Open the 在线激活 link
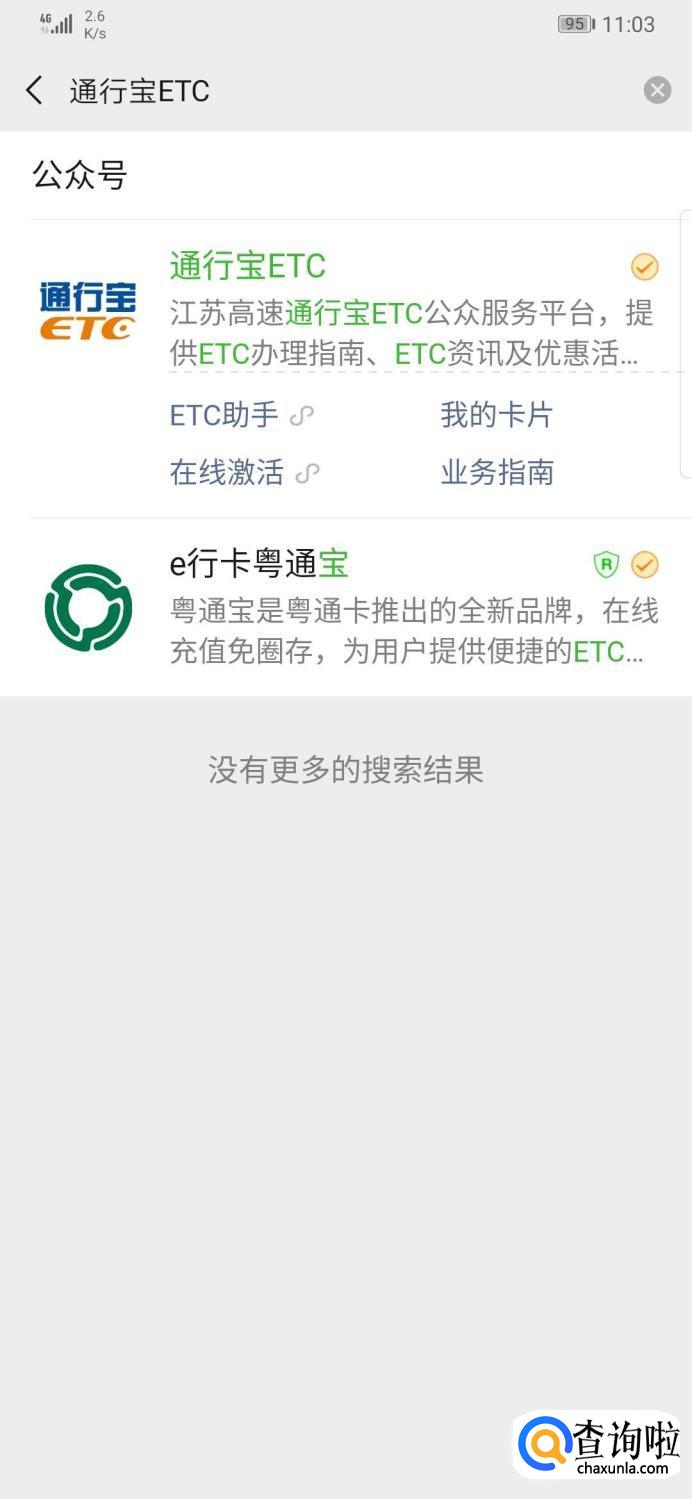The image size is (692, 1499). (228, 472)
